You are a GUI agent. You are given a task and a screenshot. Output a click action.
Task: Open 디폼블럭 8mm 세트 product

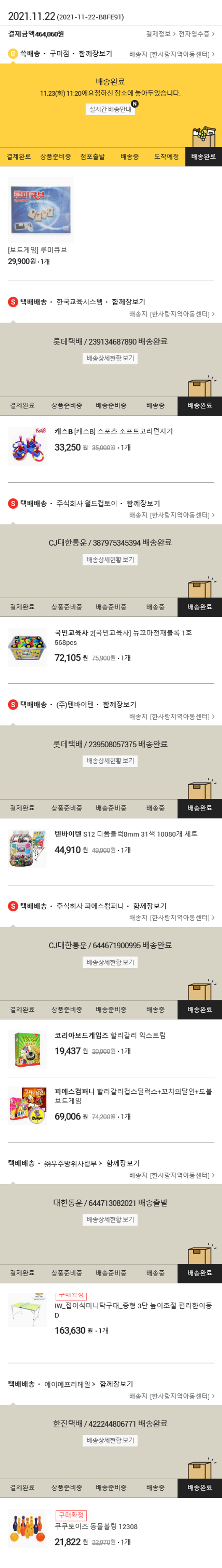coord(126,834)
